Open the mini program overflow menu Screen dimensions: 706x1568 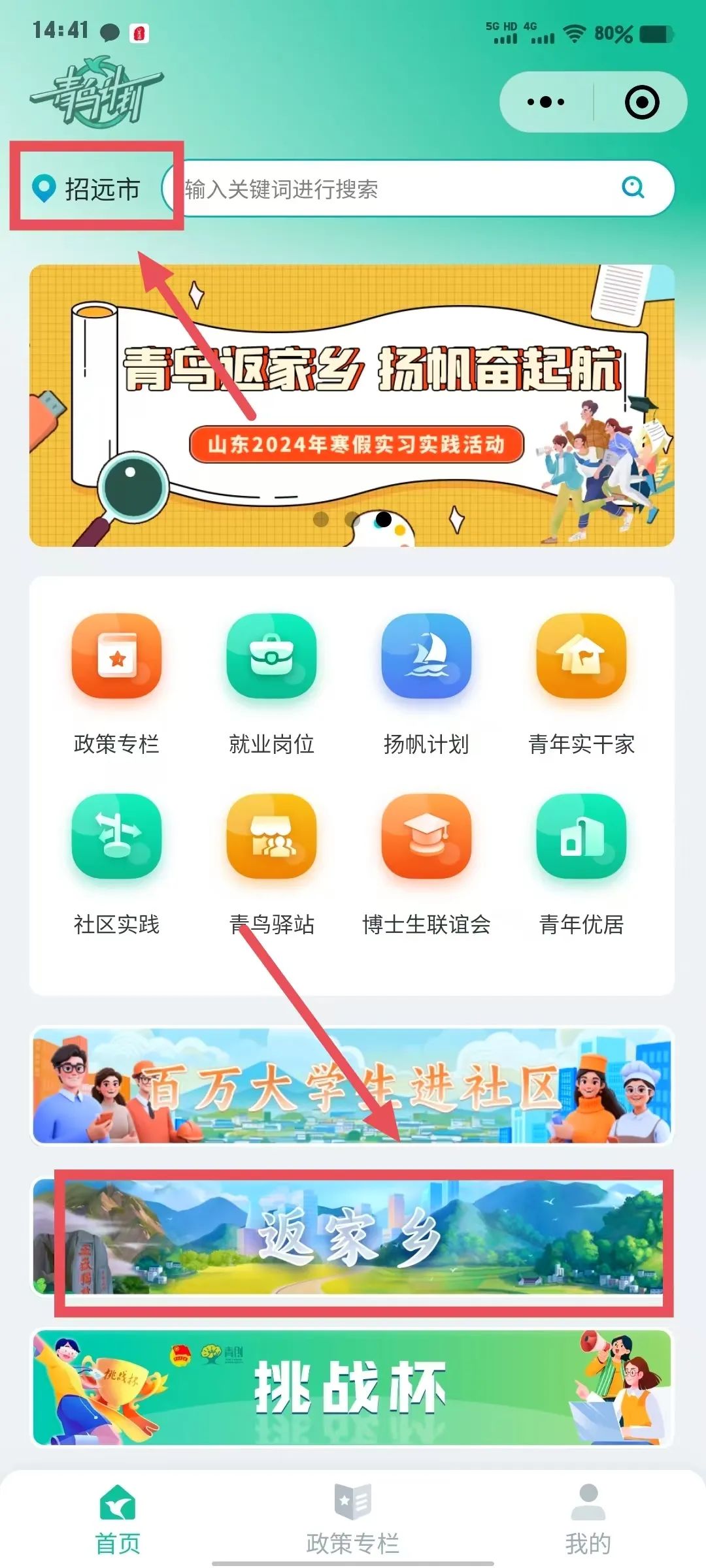(x=546, y=103)
